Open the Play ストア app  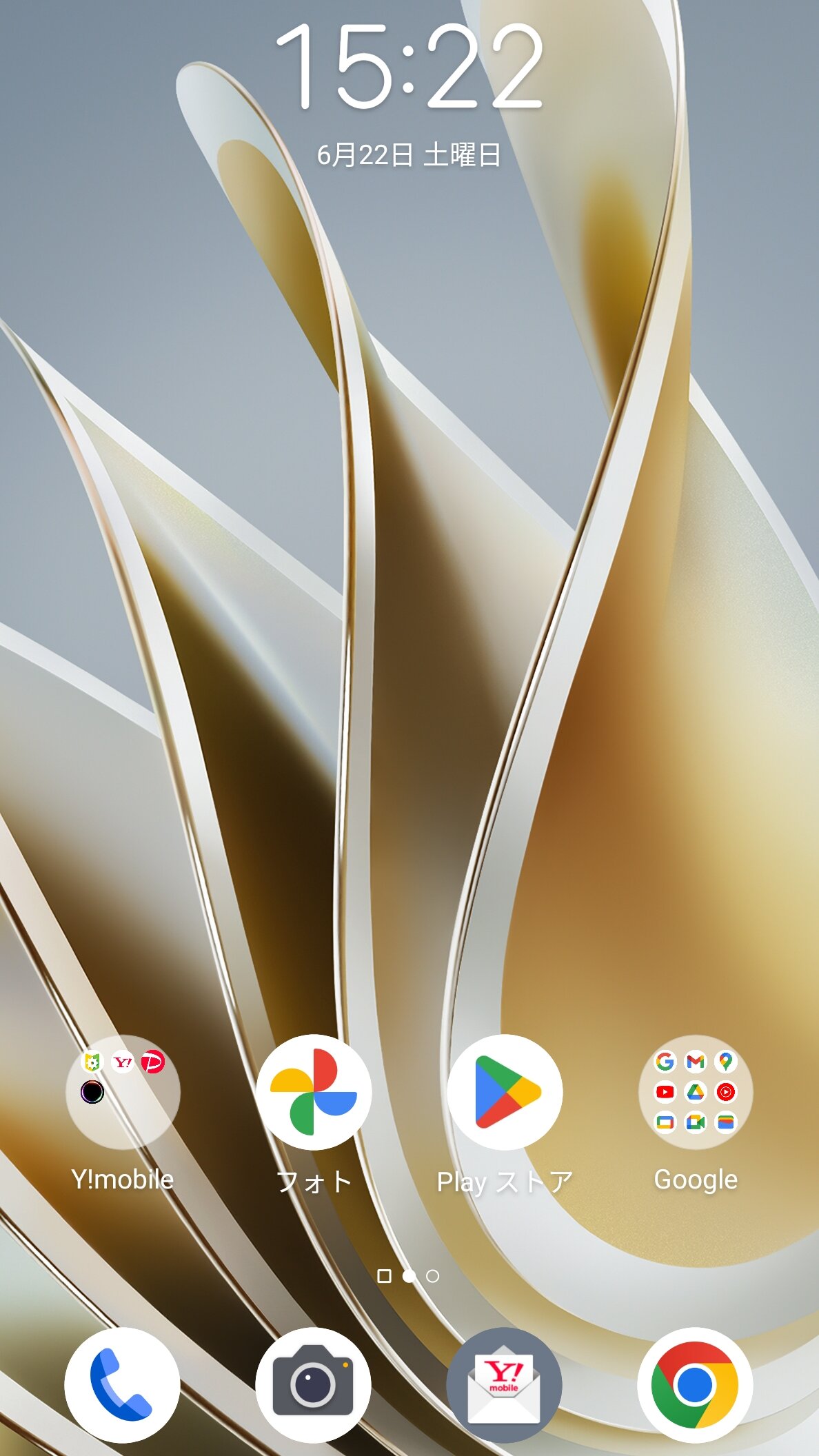pos(505,1093)
